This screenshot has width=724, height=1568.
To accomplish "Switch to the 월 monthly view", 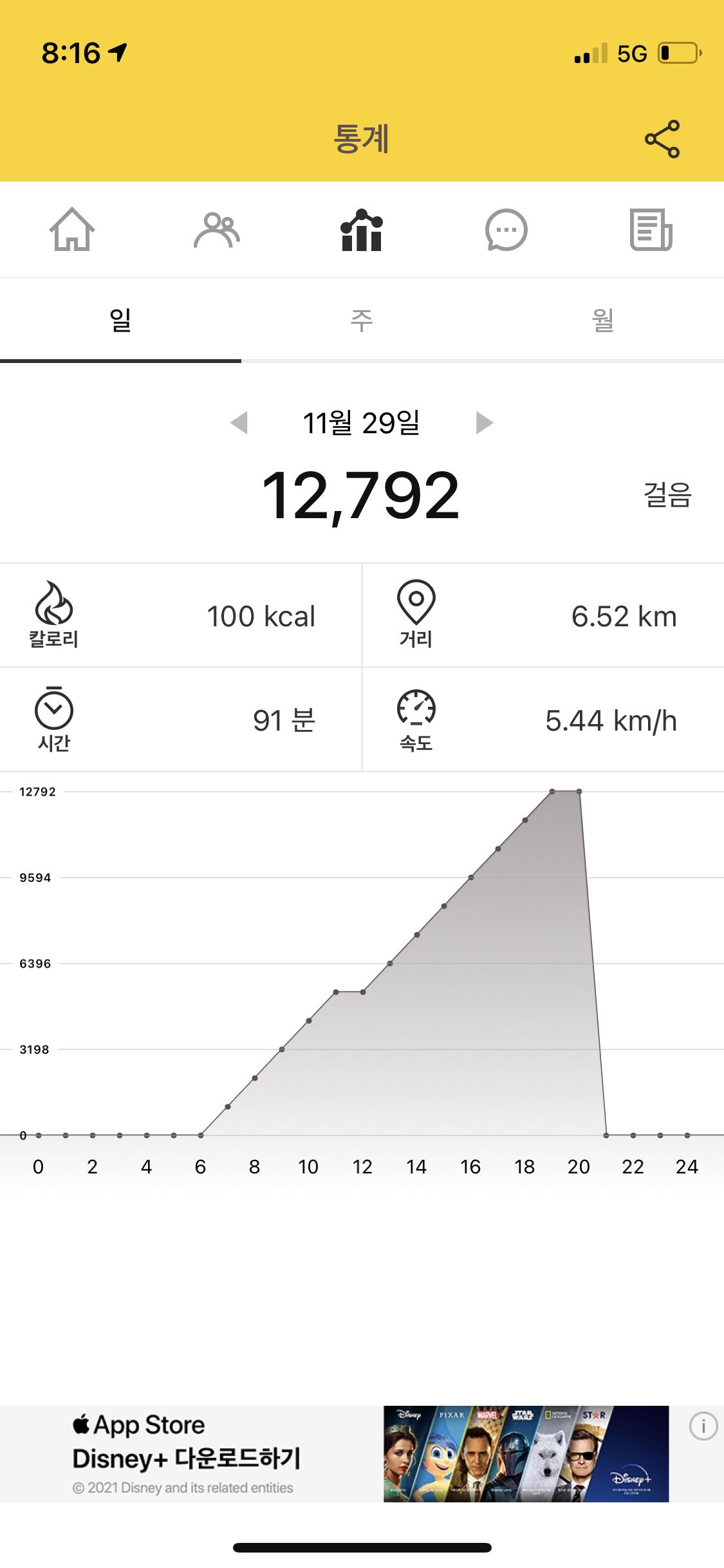I will (603, 320).
